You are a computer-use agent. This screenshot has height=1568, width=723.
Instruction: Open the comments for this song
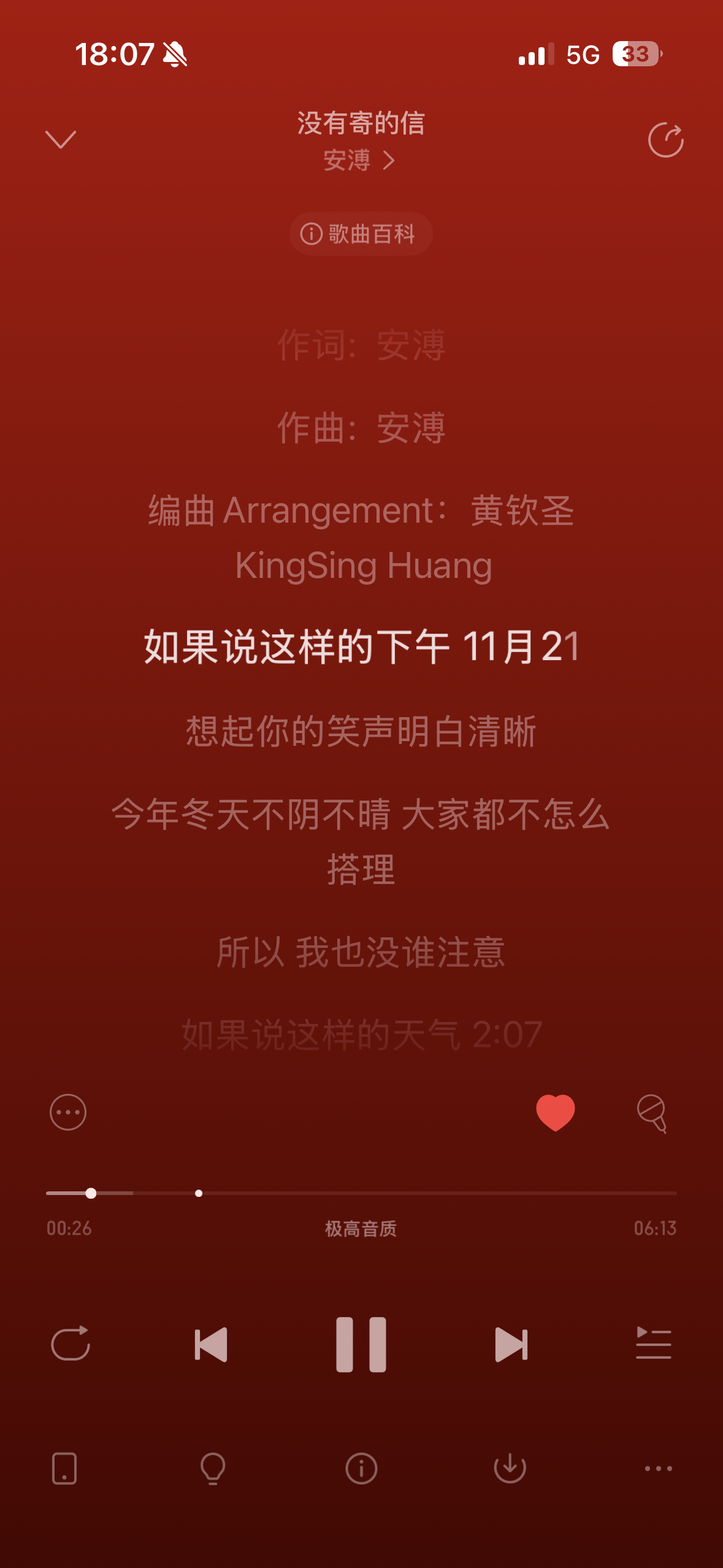click(652, 1113)
